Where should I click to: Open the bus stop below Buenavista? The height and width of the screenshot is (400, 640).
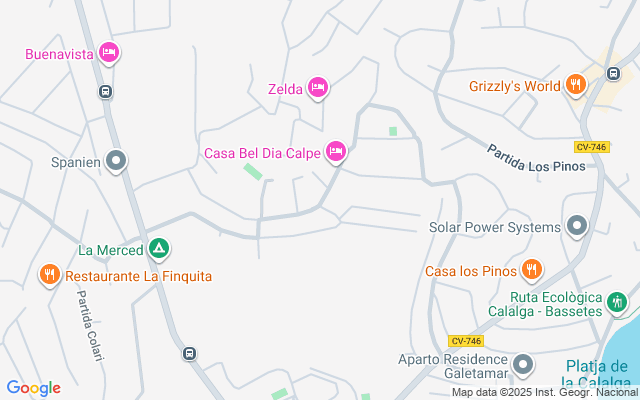click(104, 92)
